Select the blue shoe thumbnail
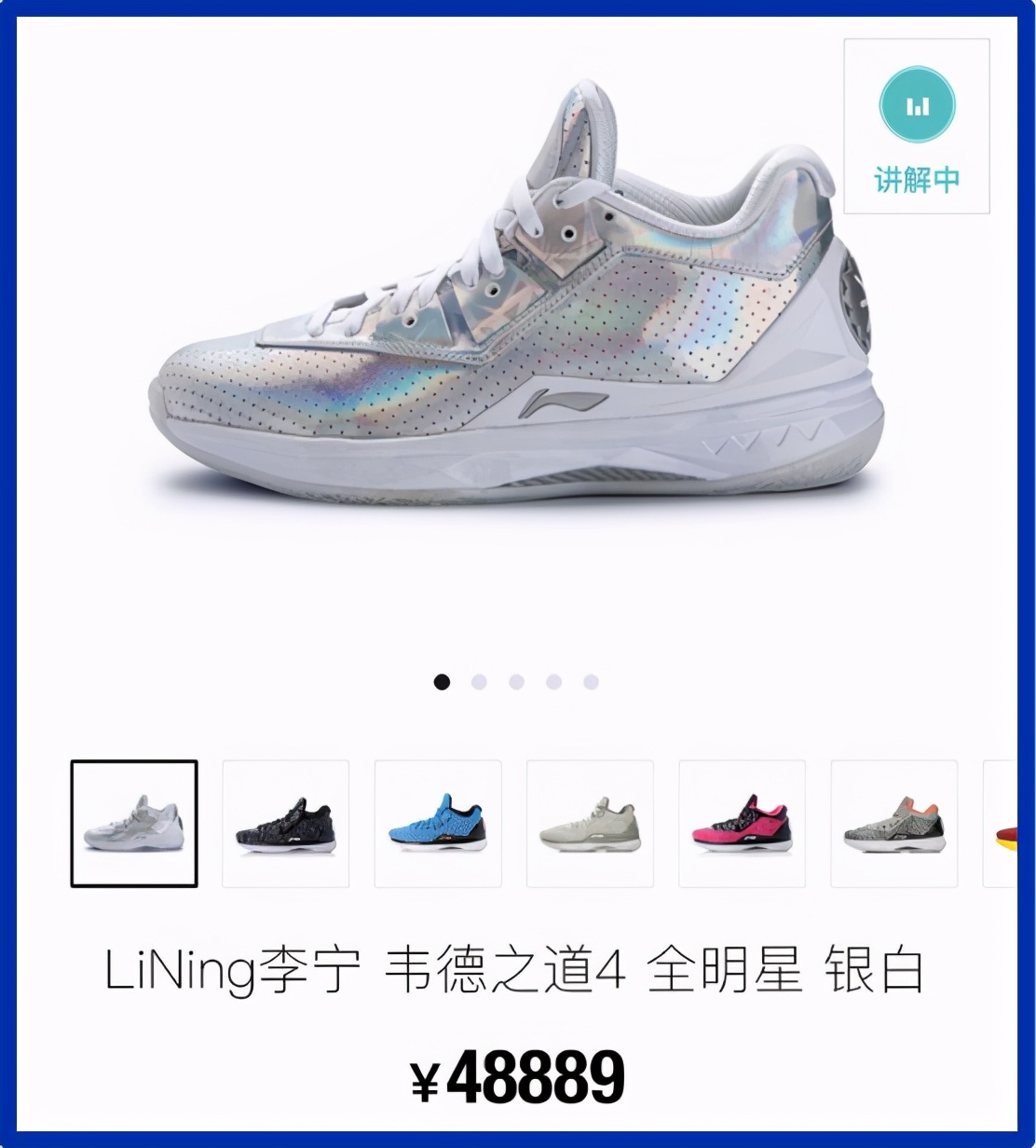 pyautogui.click(x=438, y=824)
